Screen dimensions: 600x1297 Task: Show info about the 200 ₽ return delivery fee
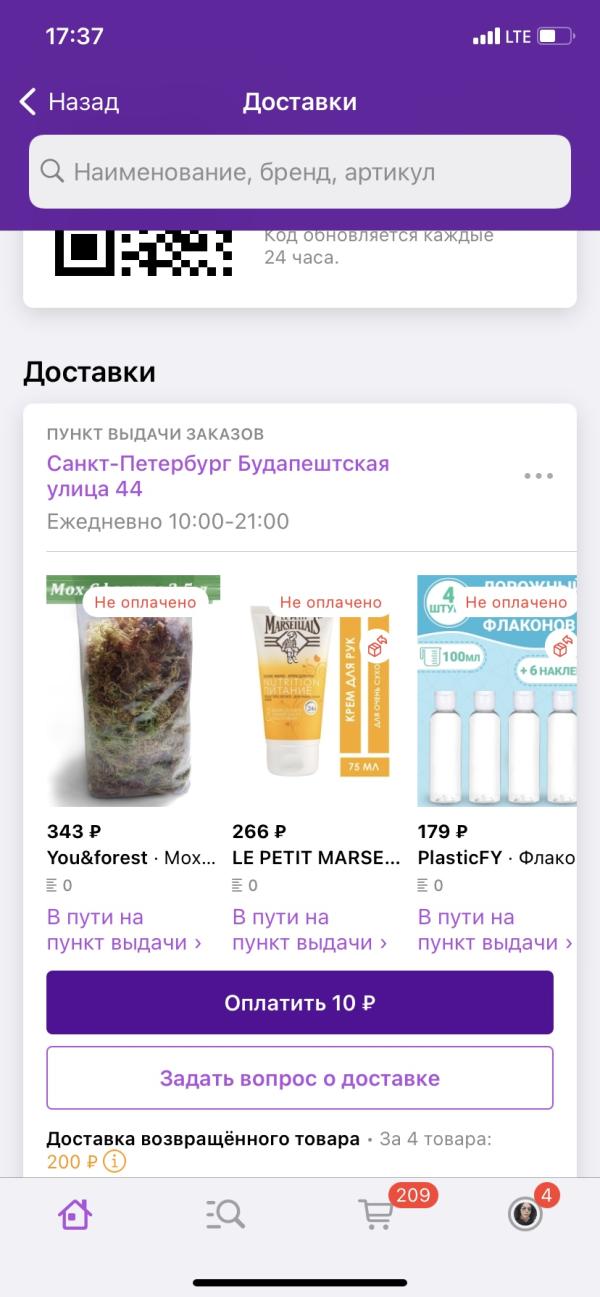pyautogui.click(x=116, y=1162)
